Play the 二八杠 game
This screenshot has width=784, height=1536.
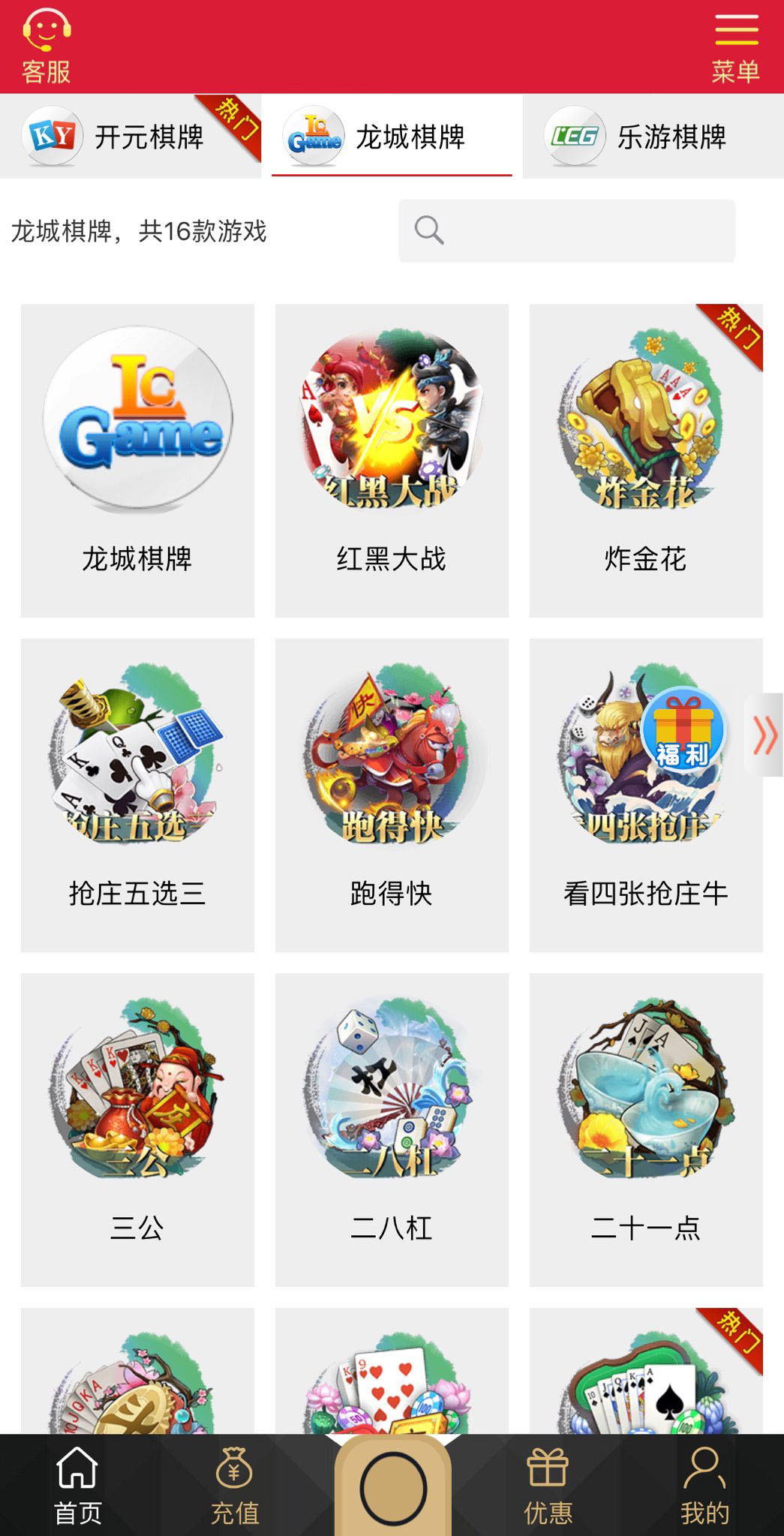point(392,1129)
